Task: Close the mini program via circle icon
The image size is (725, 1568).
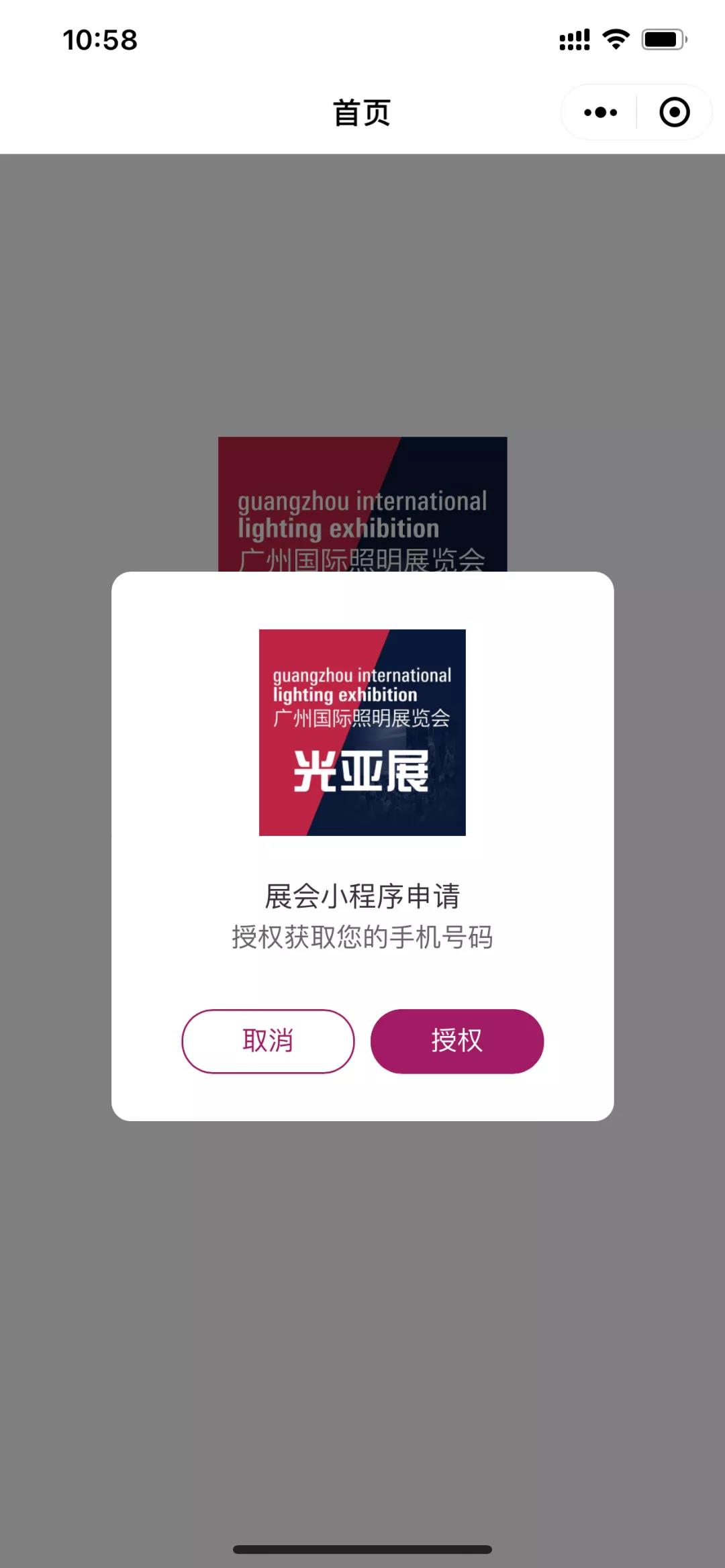Action: (x=674, y=112)
